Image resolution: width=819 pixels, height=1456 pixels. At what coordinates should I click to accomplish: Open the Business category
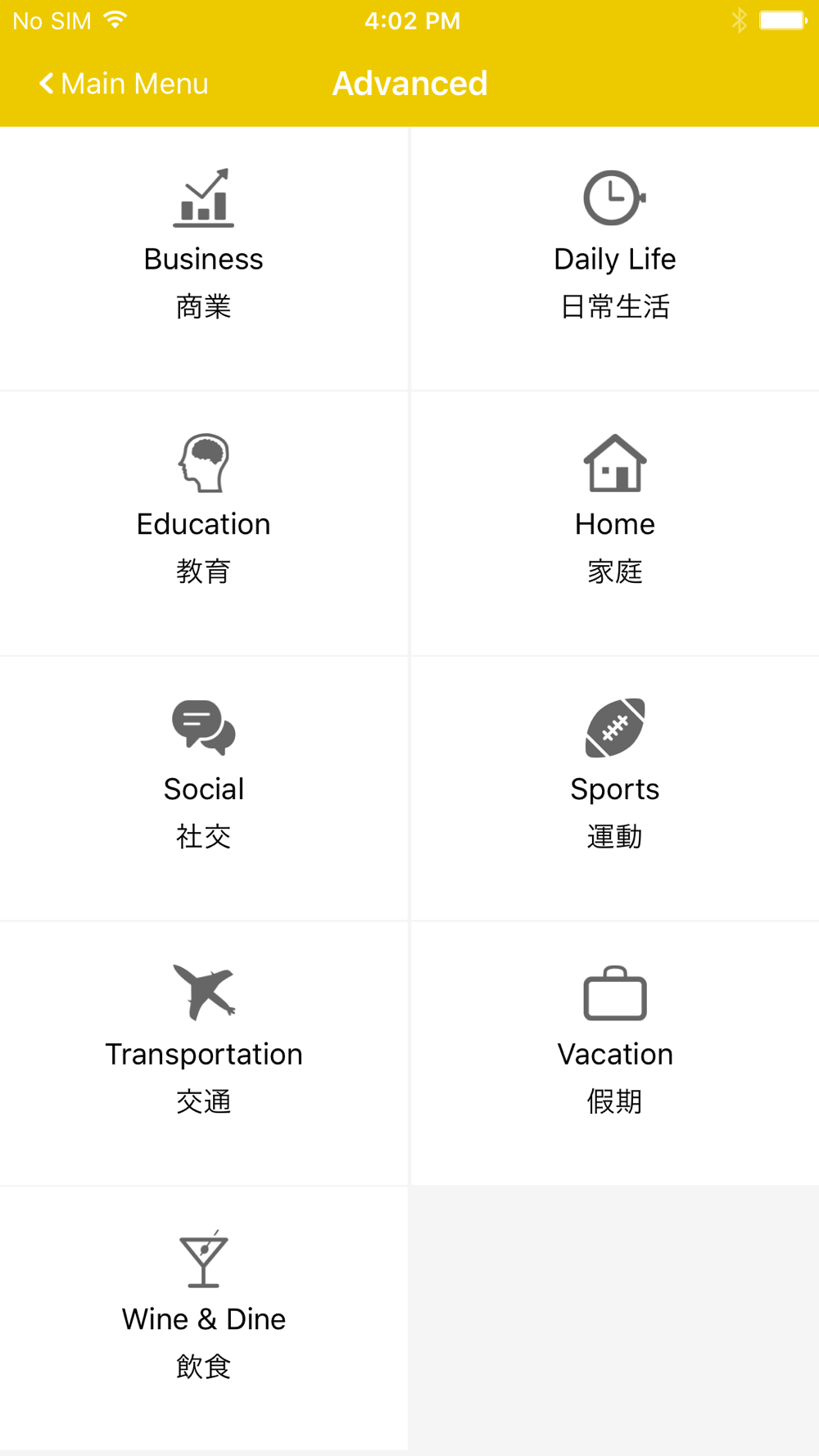pos(204,259)
